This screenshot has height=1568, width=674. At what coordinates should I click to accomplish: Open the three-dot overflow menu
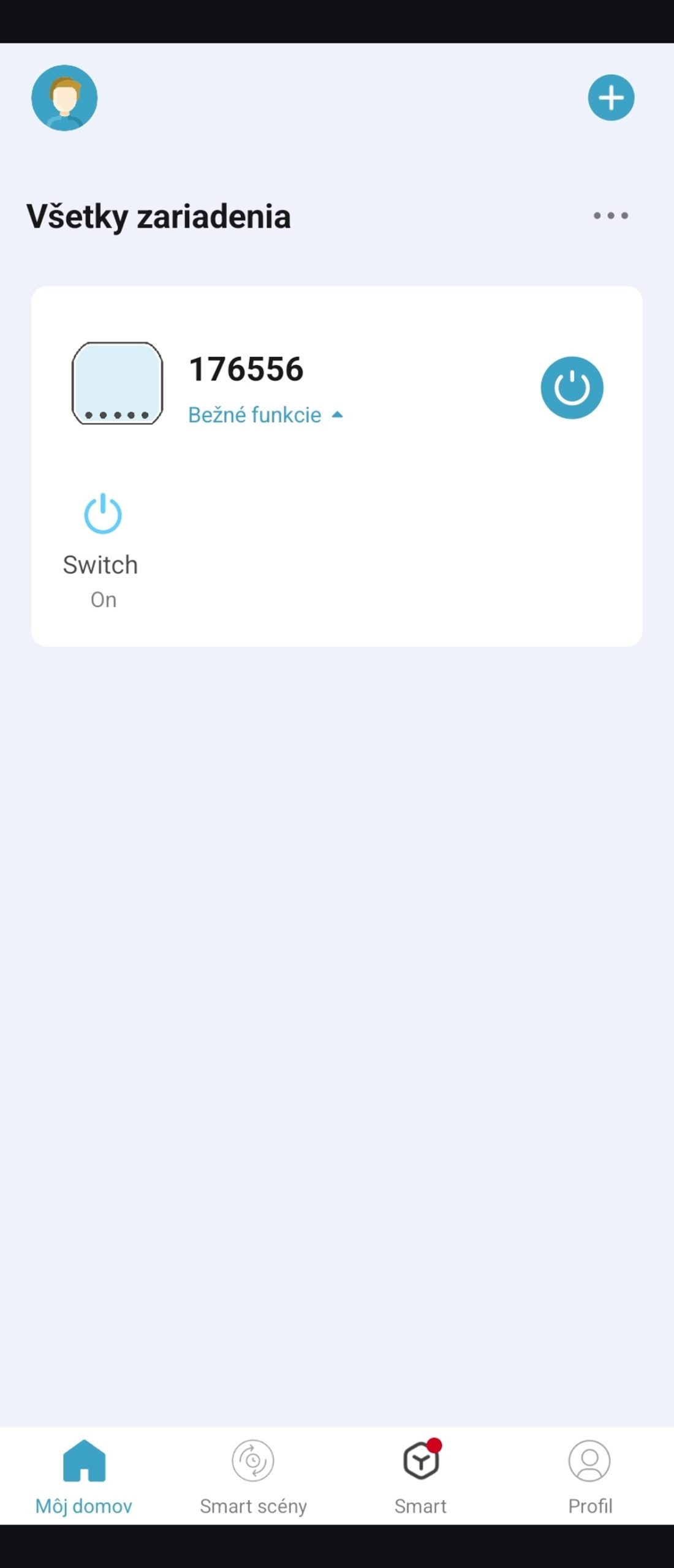[x=610, y=216]
